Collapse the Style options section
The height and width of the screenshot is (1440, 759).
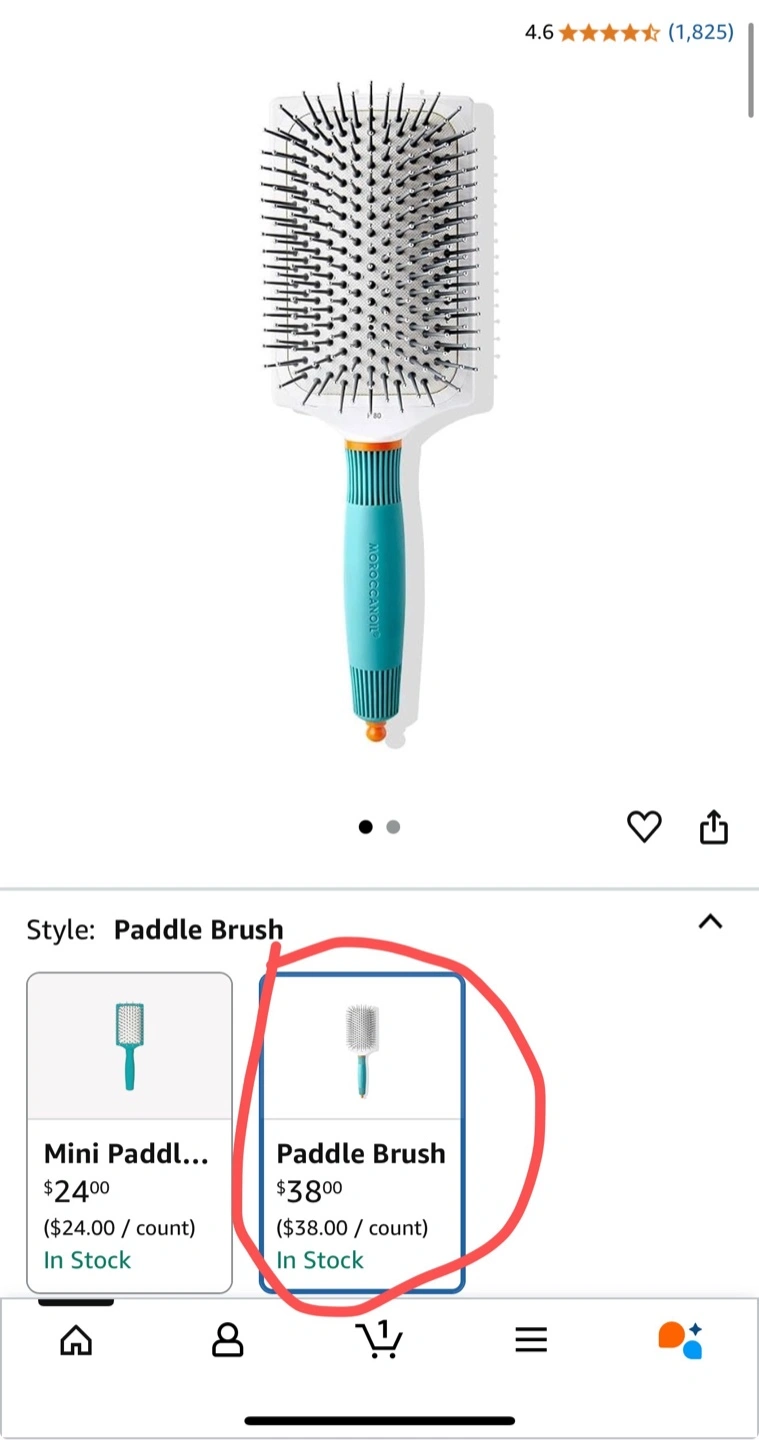pyautogui.click(x=710, y=922)
